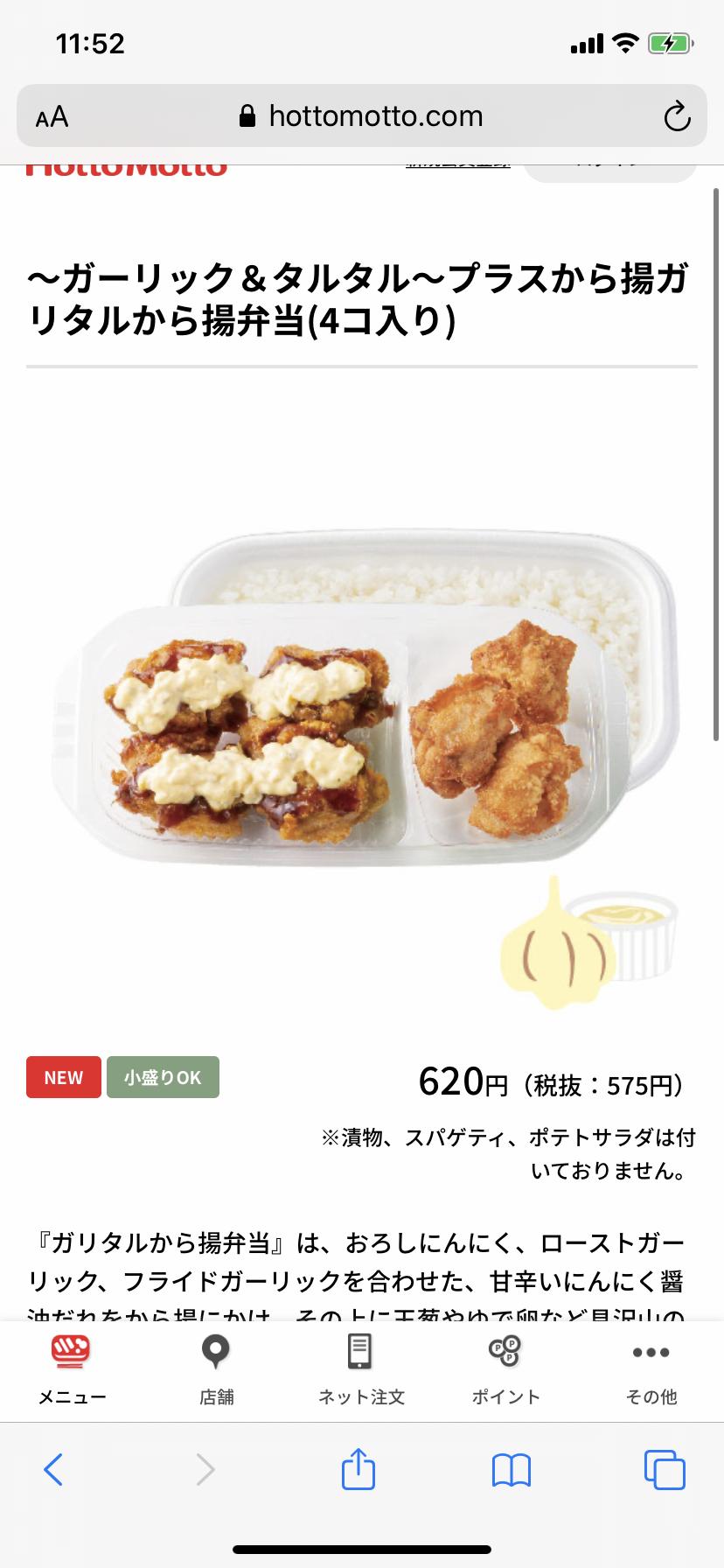This screenshot has width=724, height=1568.
Task: Switch to the 店舗 tab
Action: [216, 1369]
